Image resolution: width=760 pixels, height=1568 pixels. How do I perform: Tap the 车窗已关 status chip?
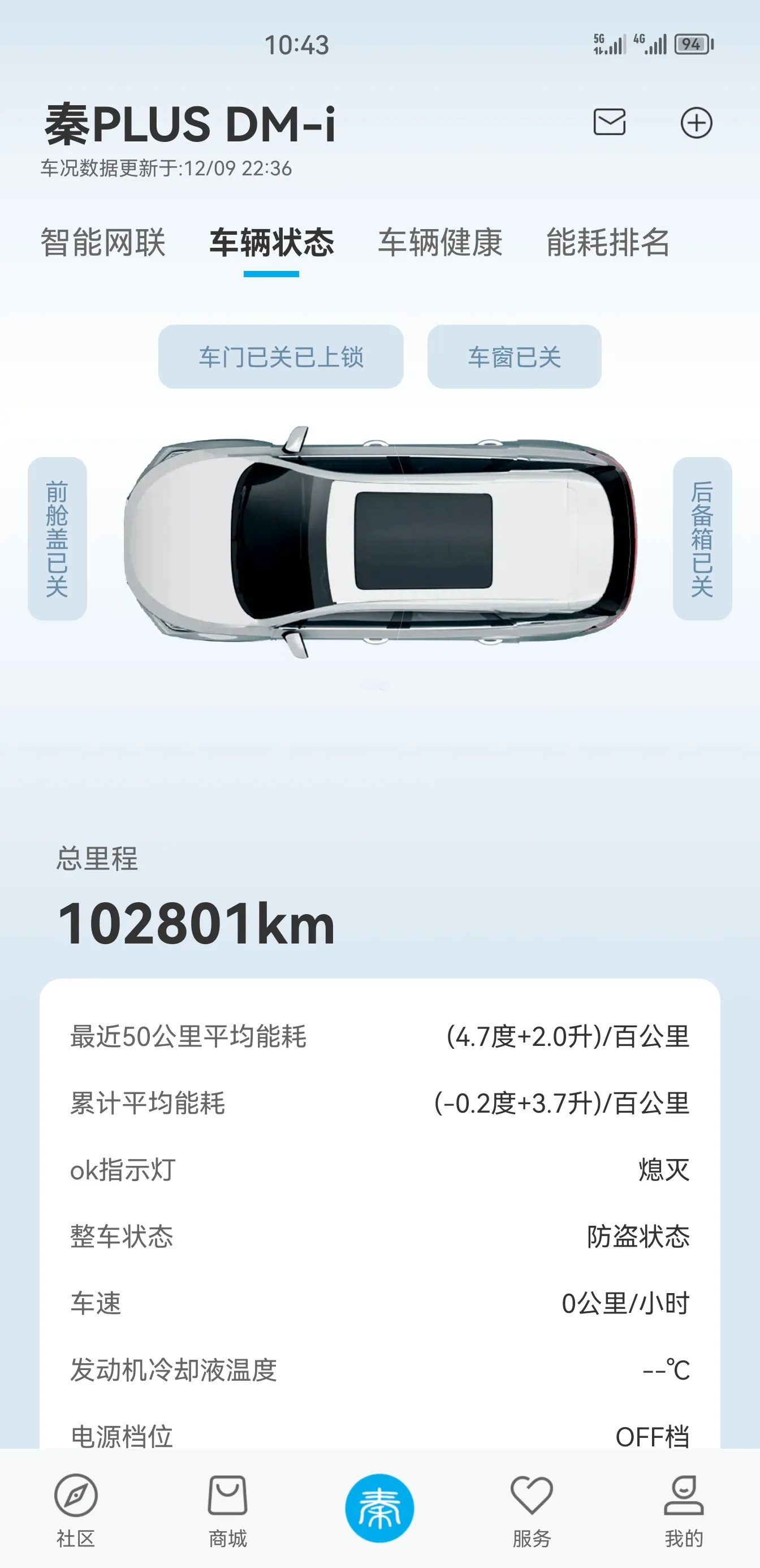514,357
